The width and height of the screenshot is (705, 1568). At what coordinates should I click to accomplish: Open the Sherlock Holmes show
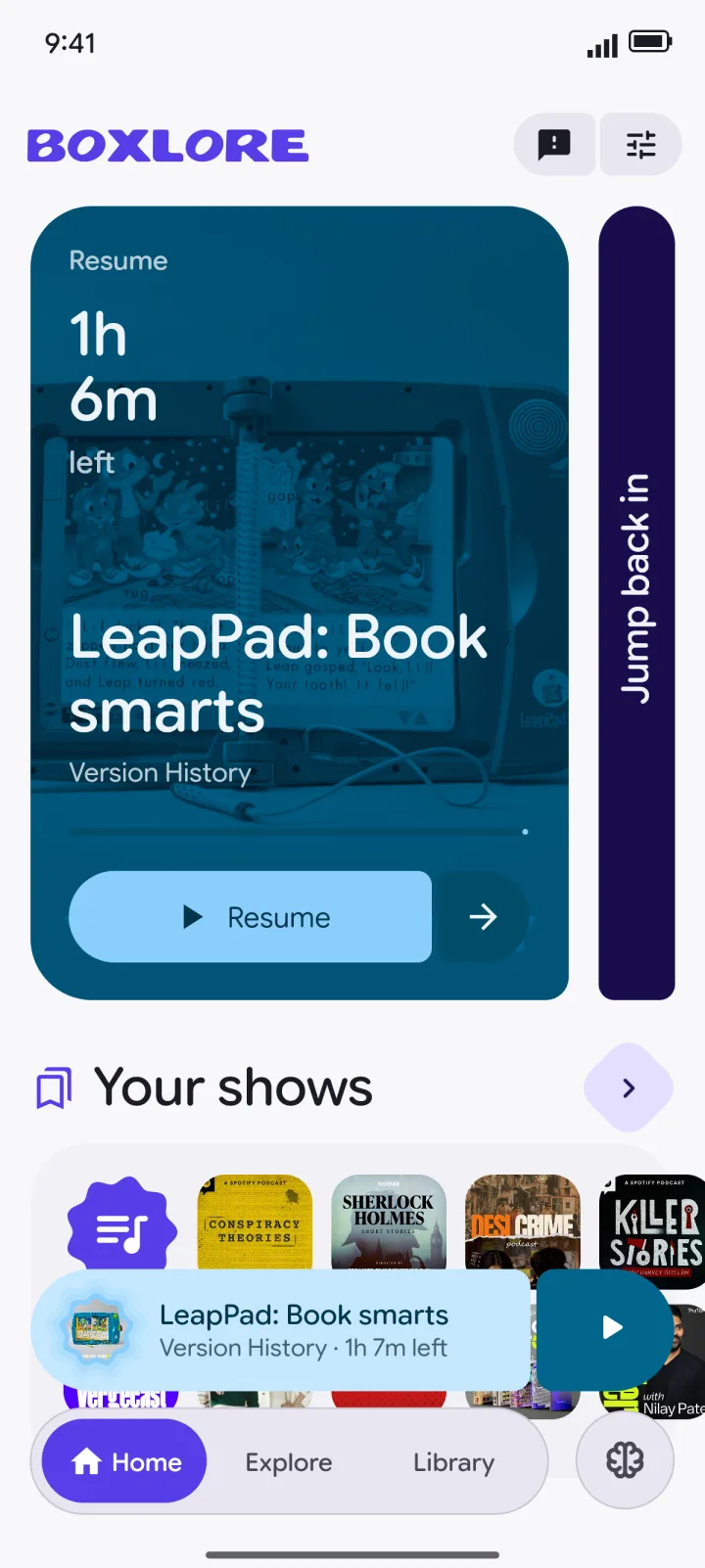[x=389, y=1222]
